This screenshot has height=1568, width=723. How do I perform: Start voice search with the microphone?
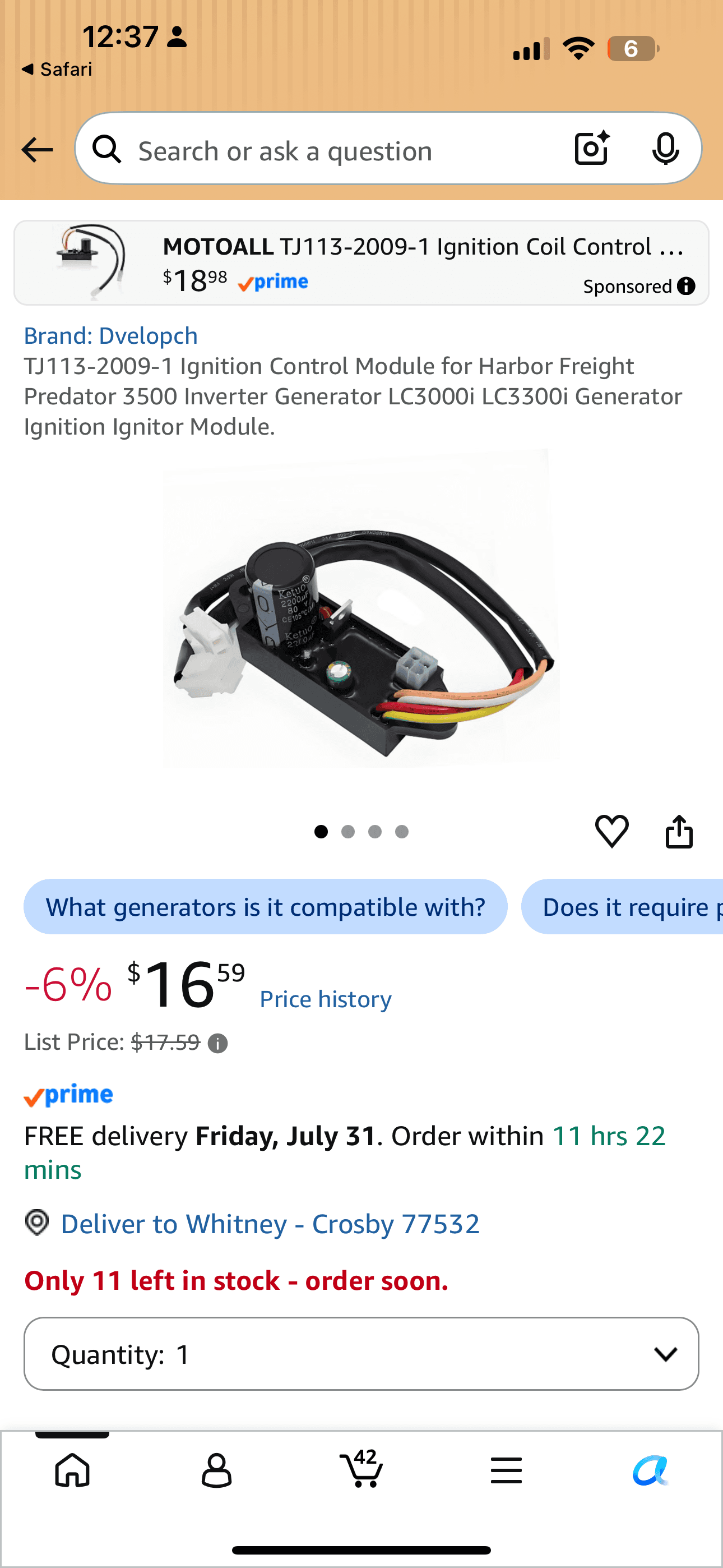(x=665, y=149)
